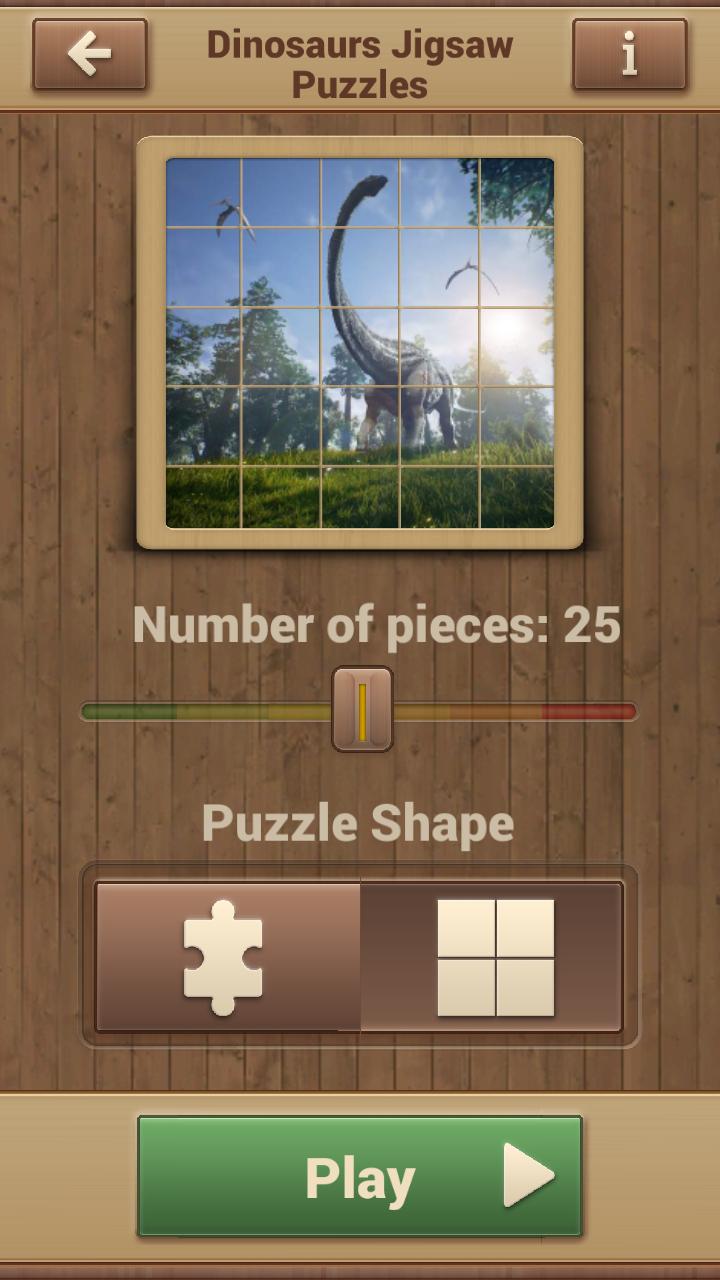This screenshot has height=1280, width=720.
Task: Select the jigsaw piece puzzle shape
Action: [x=227, y=957]
